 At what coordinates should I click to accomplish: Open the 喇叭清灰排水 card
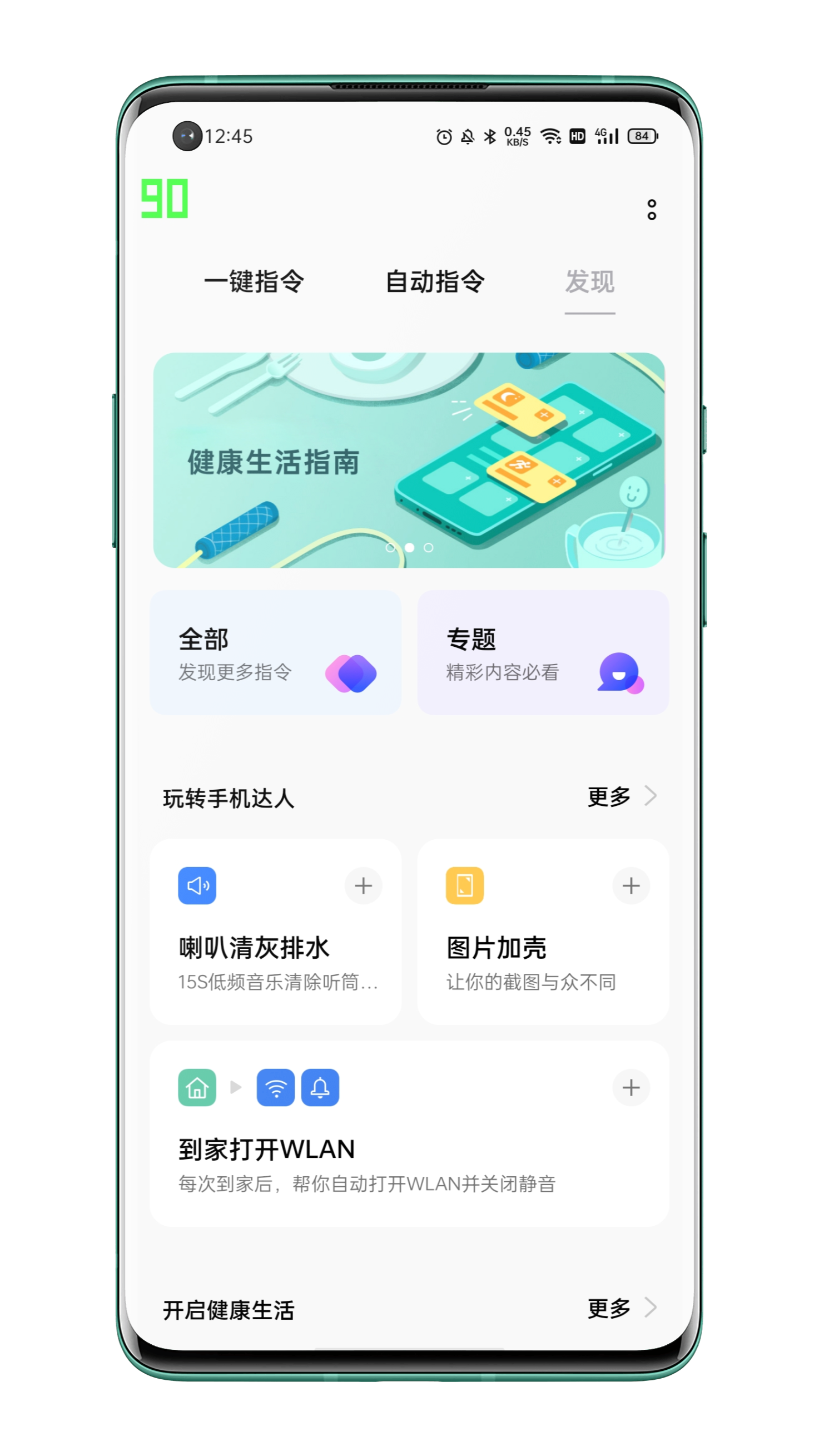[x=266, y=955]
